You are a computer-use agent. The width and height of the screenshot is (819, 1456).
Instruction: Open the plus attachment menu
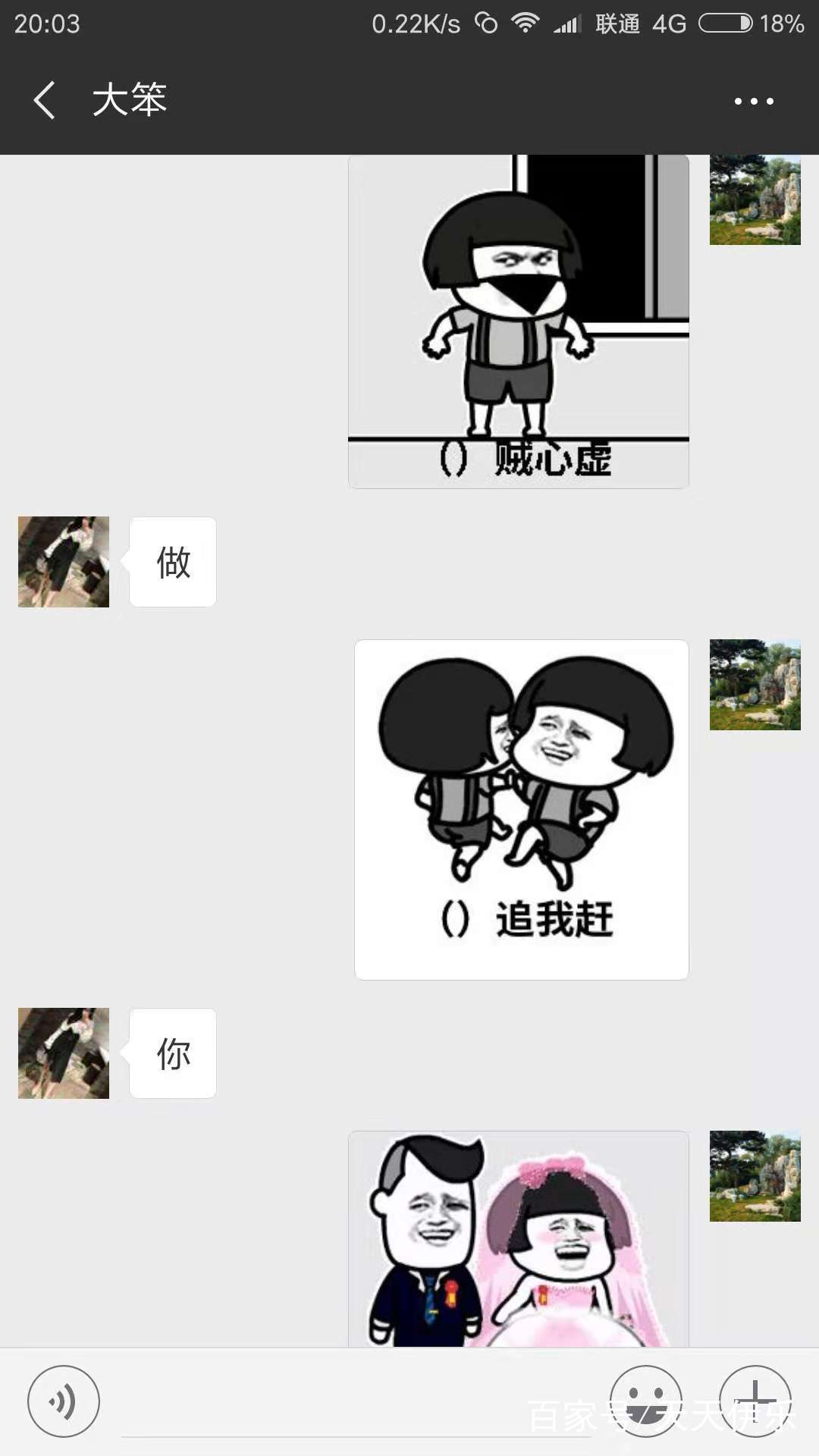(x=755, y=1401)
